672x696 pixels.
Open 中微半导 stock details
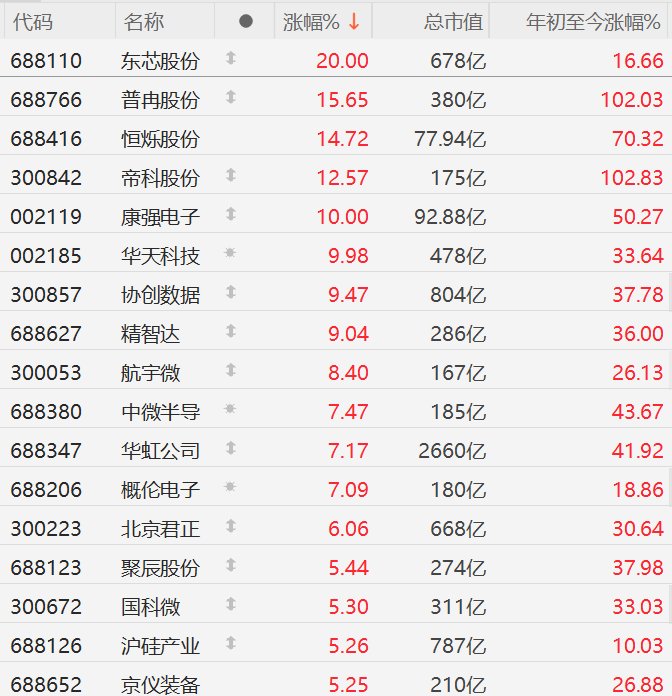pos(160,412)
